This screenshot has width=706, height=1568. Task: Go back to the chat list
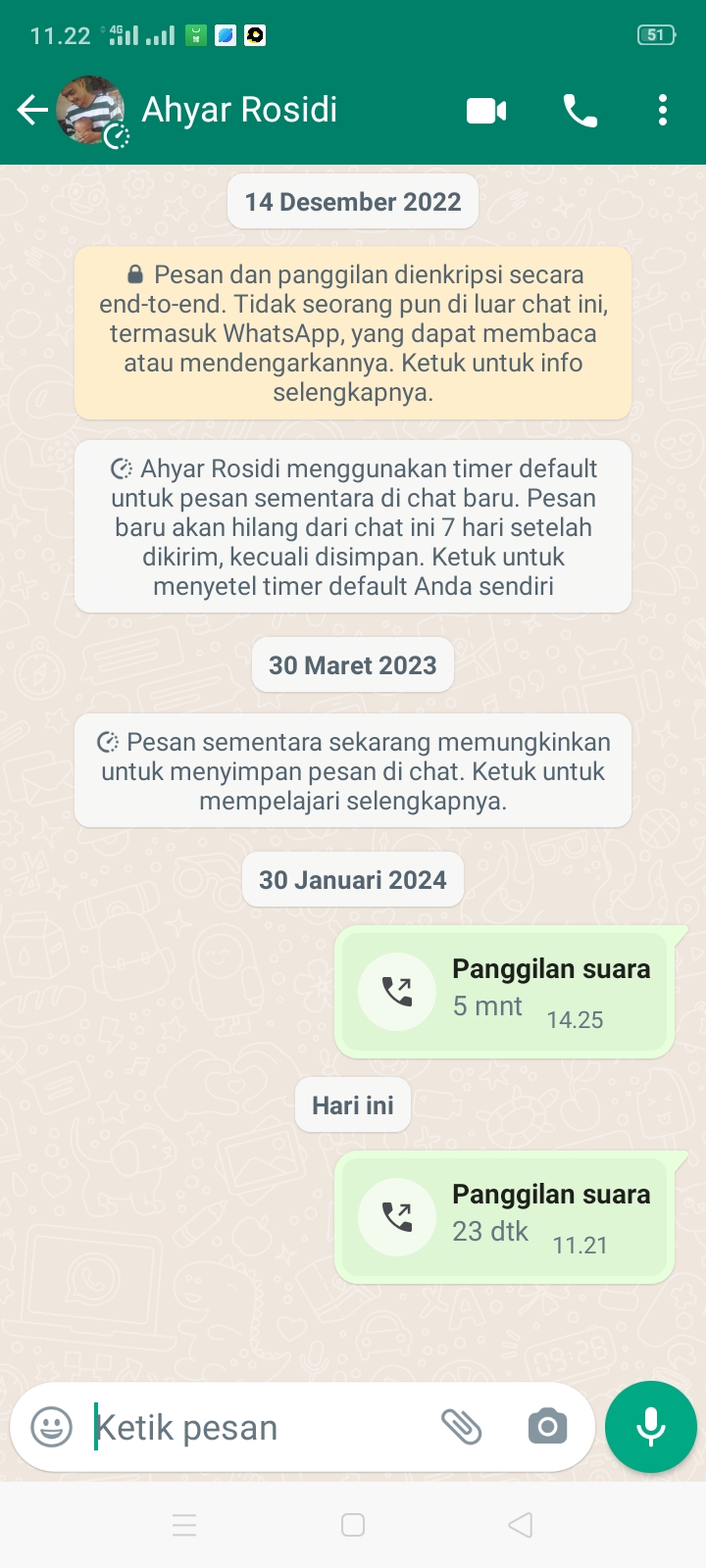pos(32,111)
